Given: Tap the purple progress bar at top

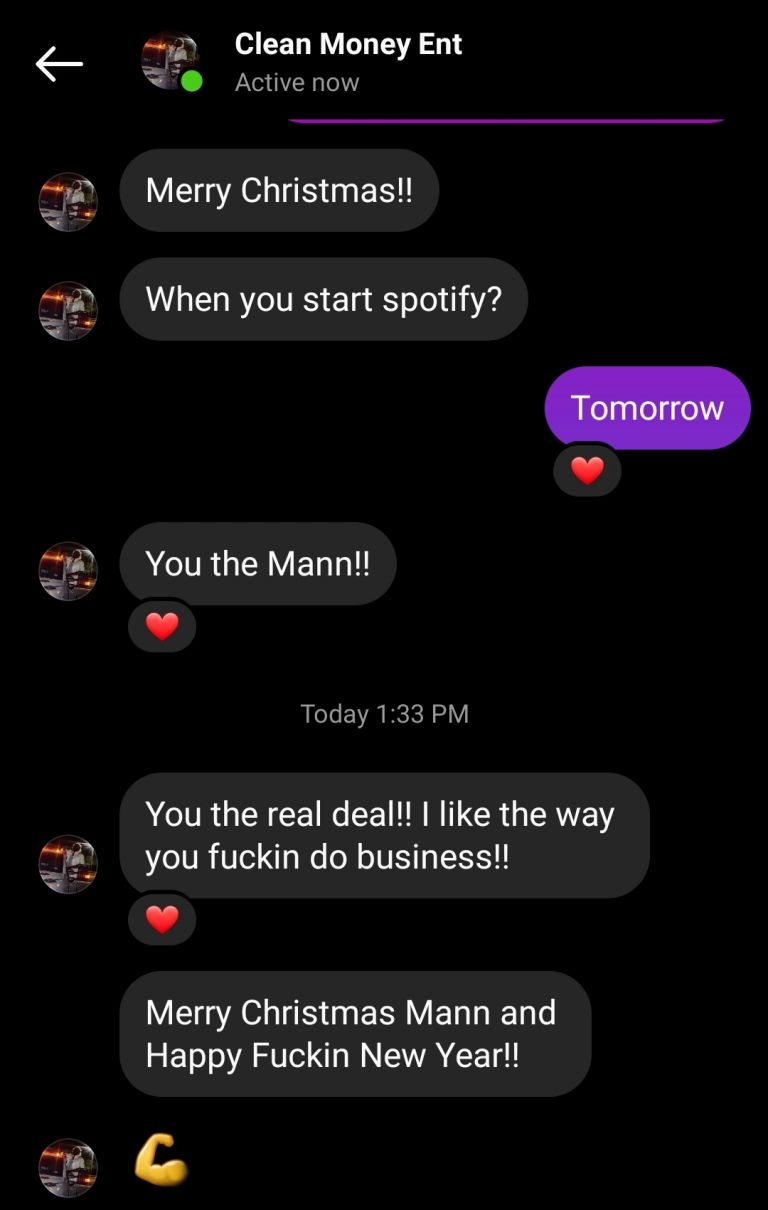Looking at the screenshot, I should coord(506,120).
